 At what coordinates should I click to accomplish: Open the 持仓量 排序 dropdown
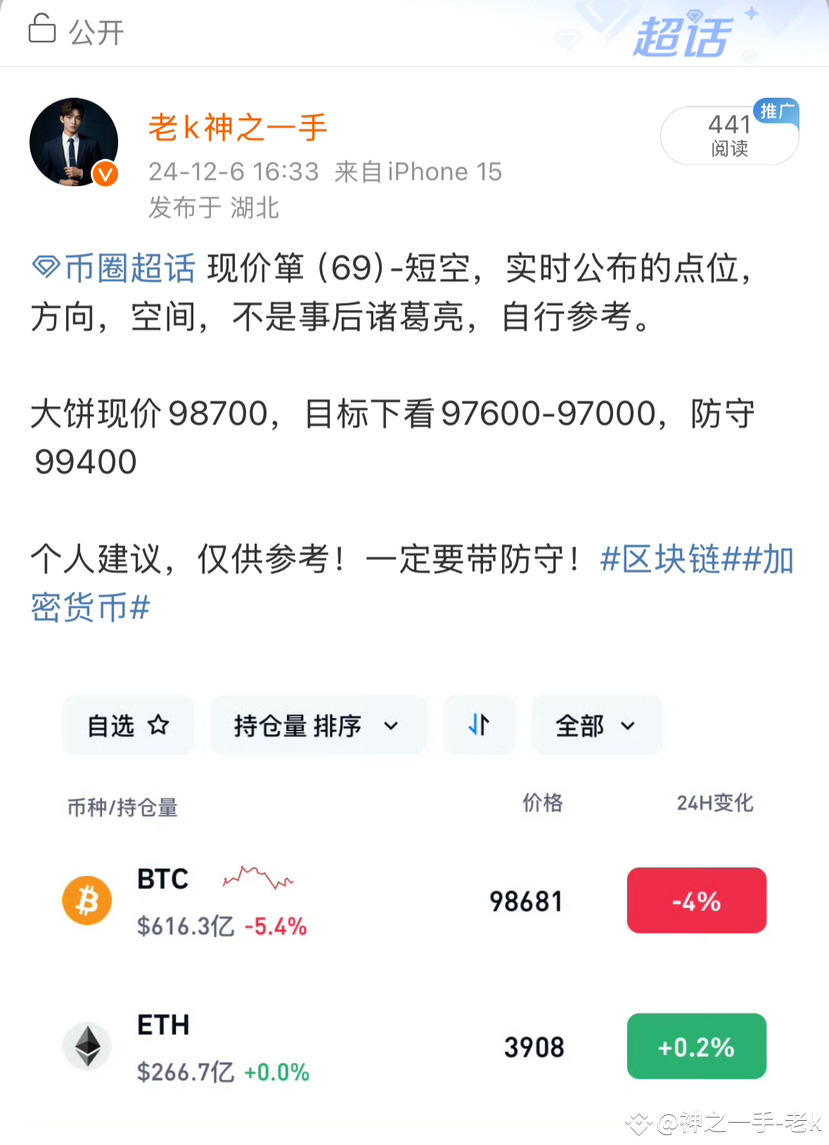click(317, 725)
